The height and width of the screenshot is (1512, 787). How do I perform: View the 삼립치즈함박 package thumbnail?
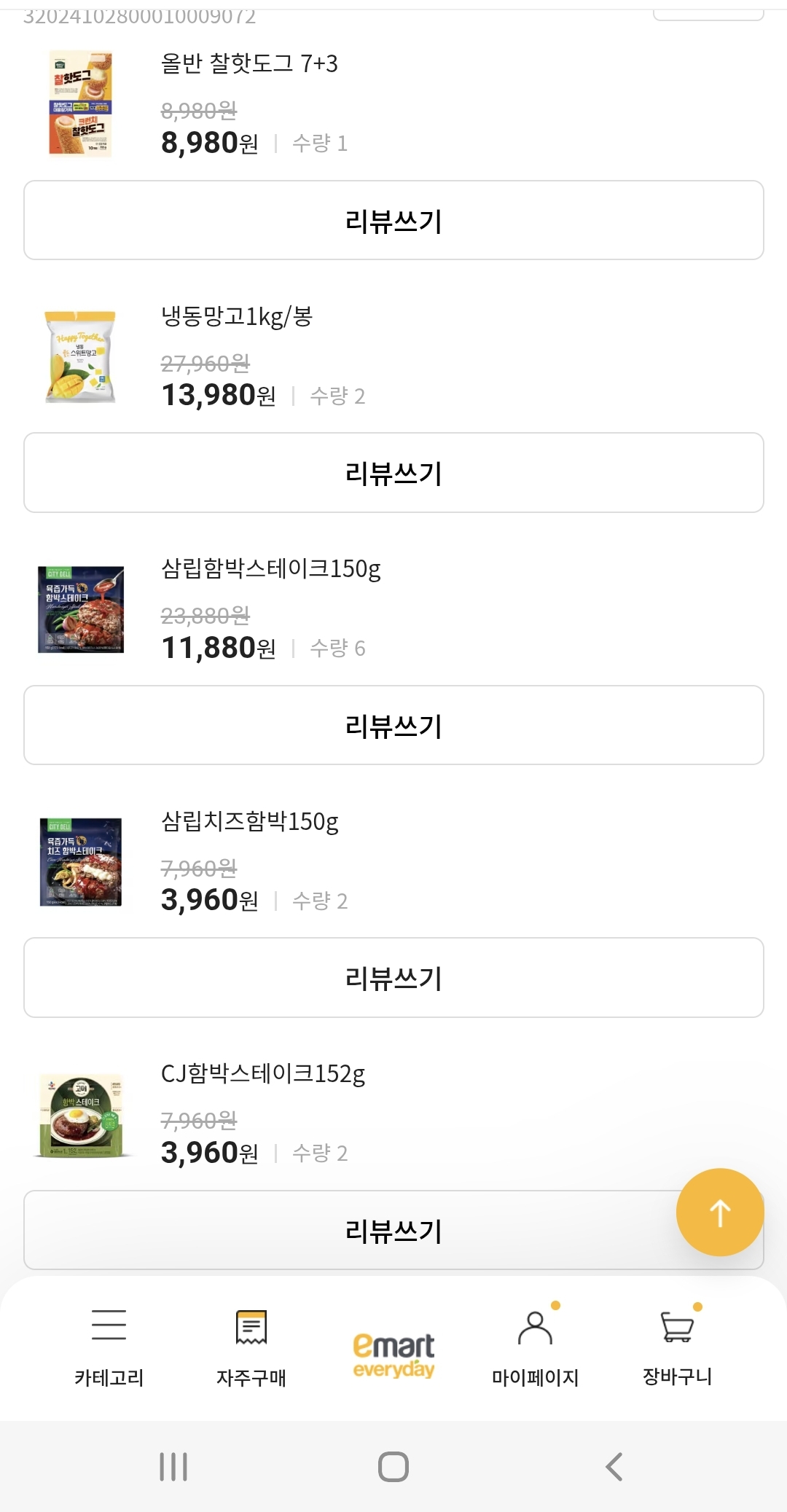click(81, 863)
